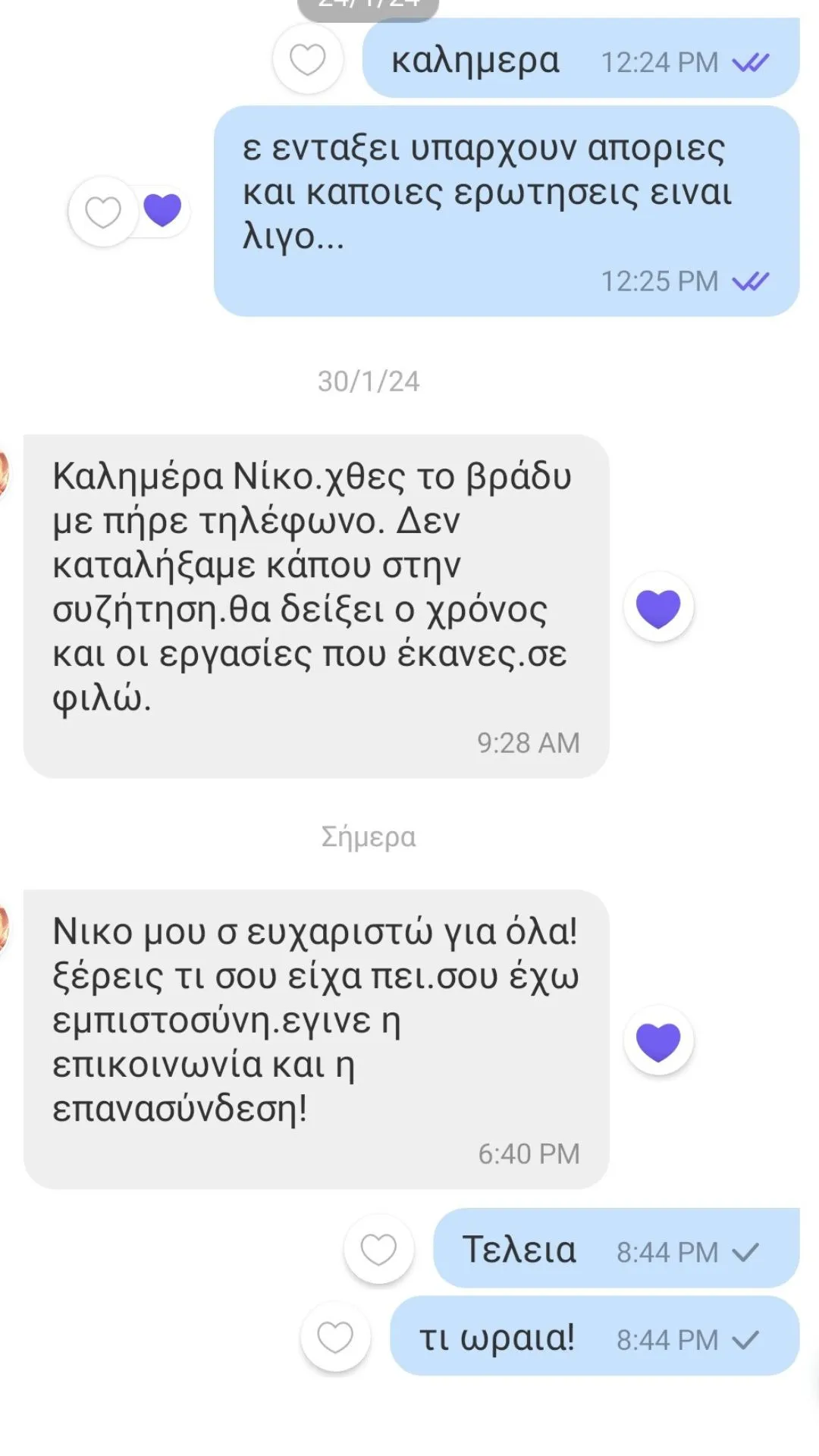Unlike the 'Καλημέρα Νίκο' message
The image size is (819, 1456).
(x=658, y=607)
